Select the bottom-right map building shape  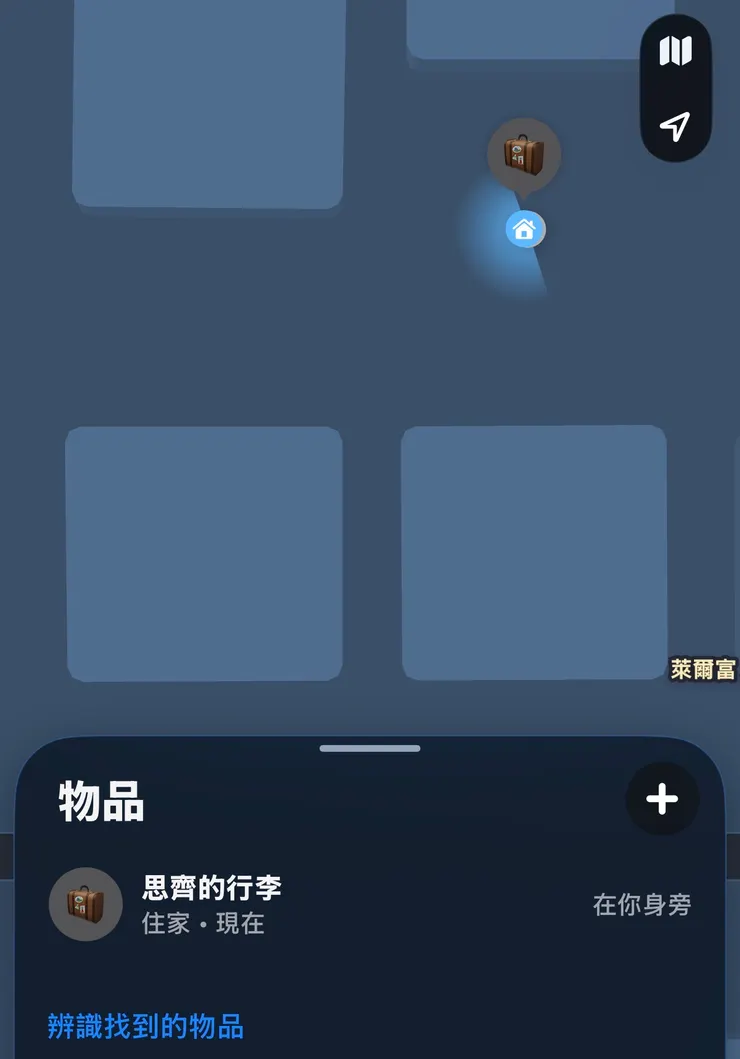coord(533,553)
